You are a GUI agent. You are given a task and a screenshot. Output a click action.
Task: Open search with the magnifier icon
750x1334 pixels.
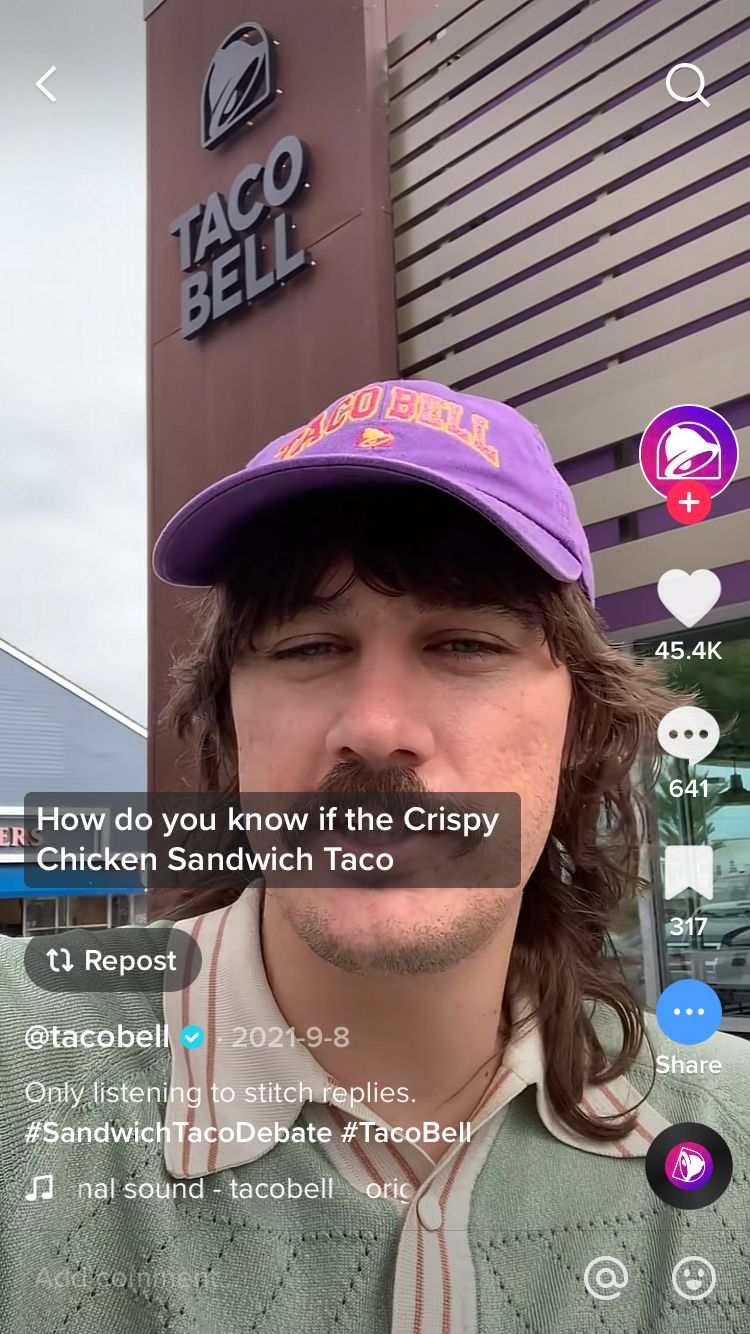[688, 85]
